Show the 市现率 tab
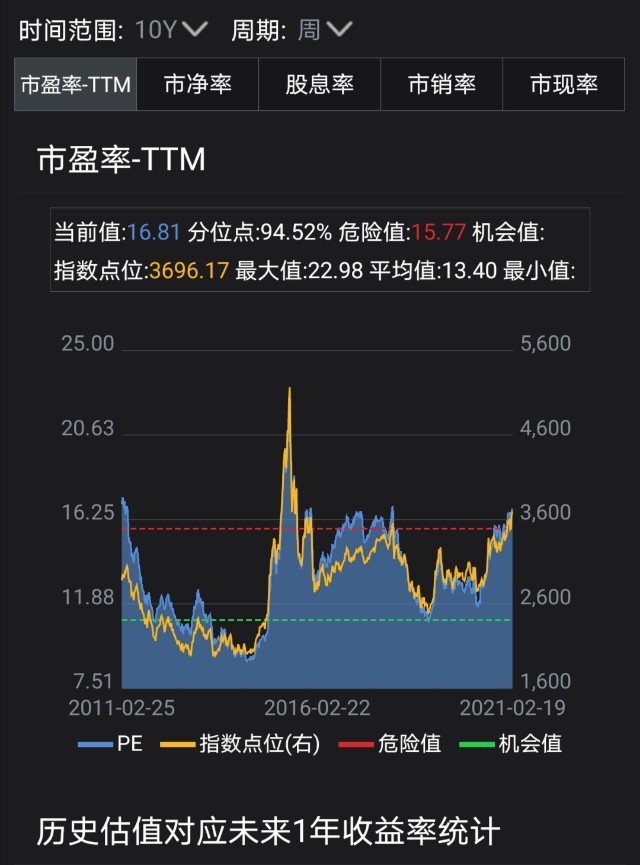The width and height of the screenshot is (640, 865). tap(564, 85)
